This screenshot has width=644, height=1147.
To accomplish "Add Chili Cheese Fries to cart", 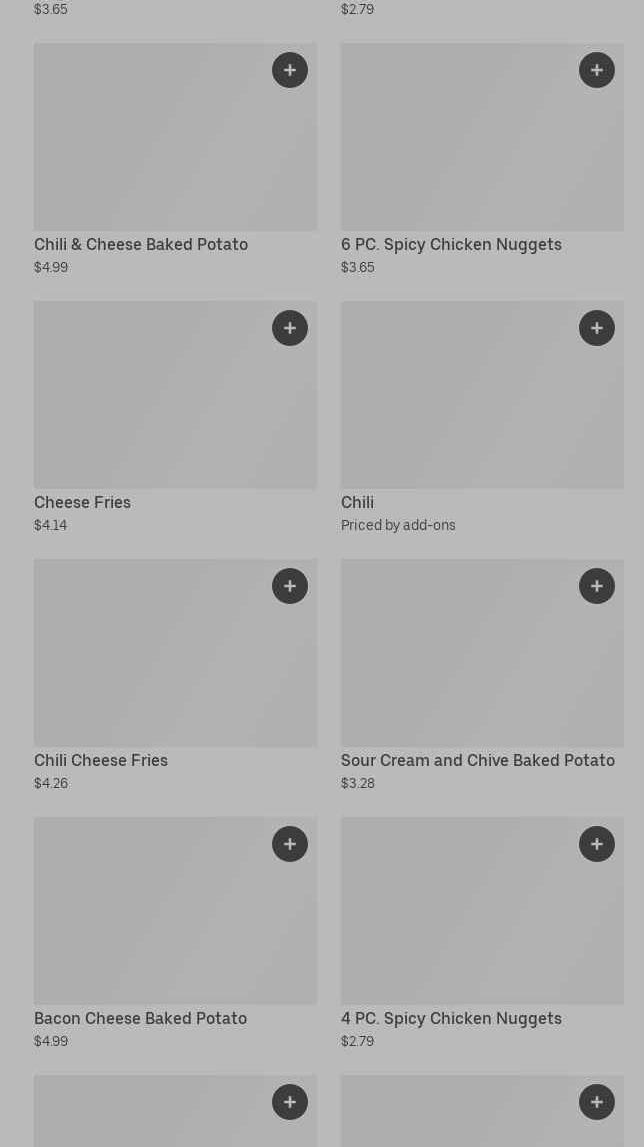I will coord(290,586).
